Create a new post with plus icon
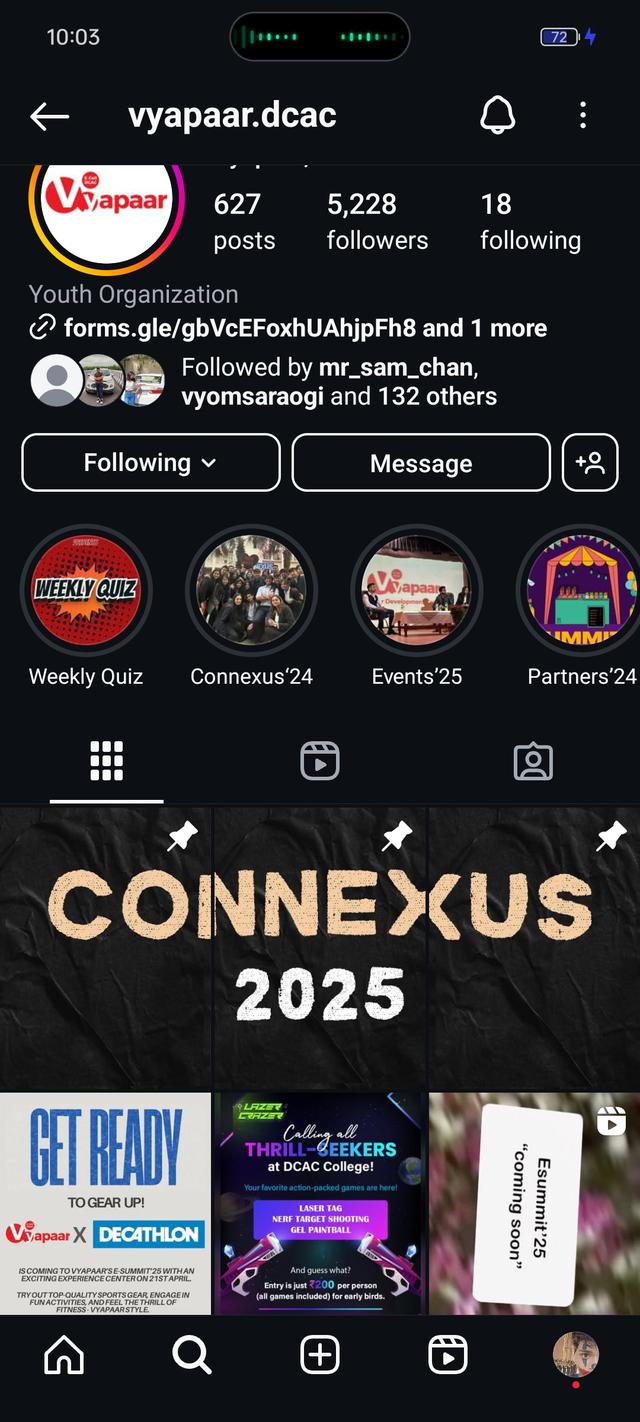Screen dimensions: 640x1422 pyautogui.click(x=320, y=1356)
